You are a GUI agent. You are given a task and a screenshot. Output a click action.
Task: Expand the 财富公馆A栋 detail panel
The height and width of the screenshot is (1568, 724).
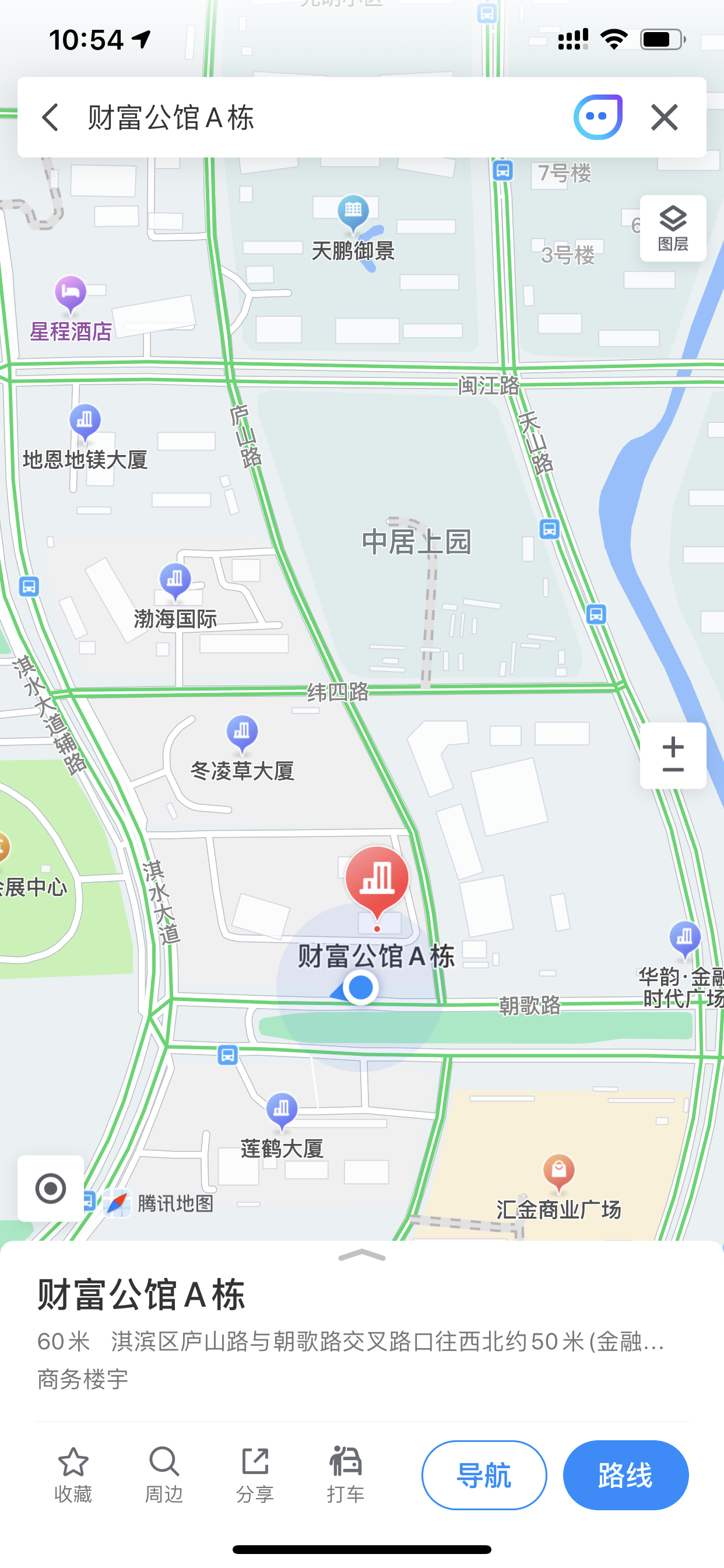pyautogui.click(x=361, y=1256)
